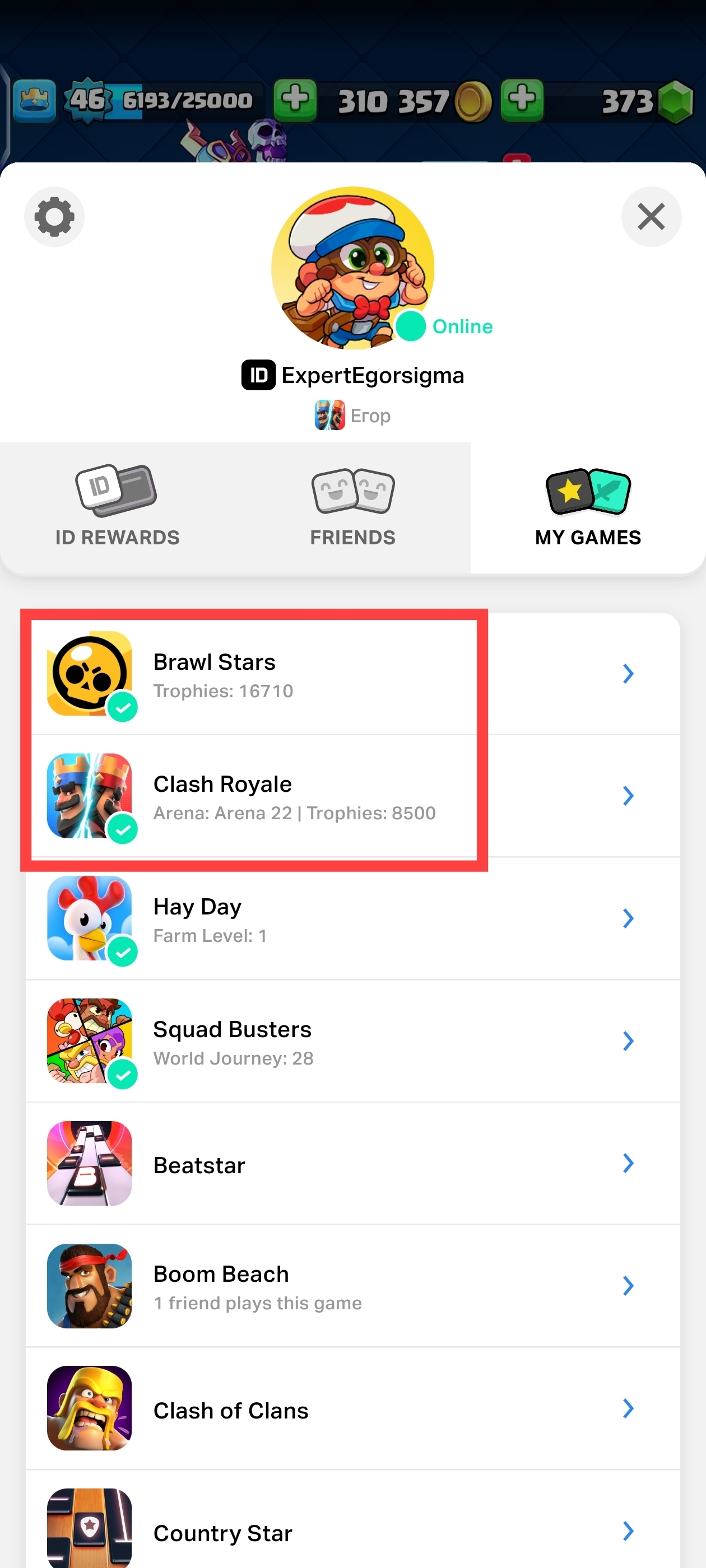Close the Supercell ID panel
The image size is (706, 1568).
(651, 217)
